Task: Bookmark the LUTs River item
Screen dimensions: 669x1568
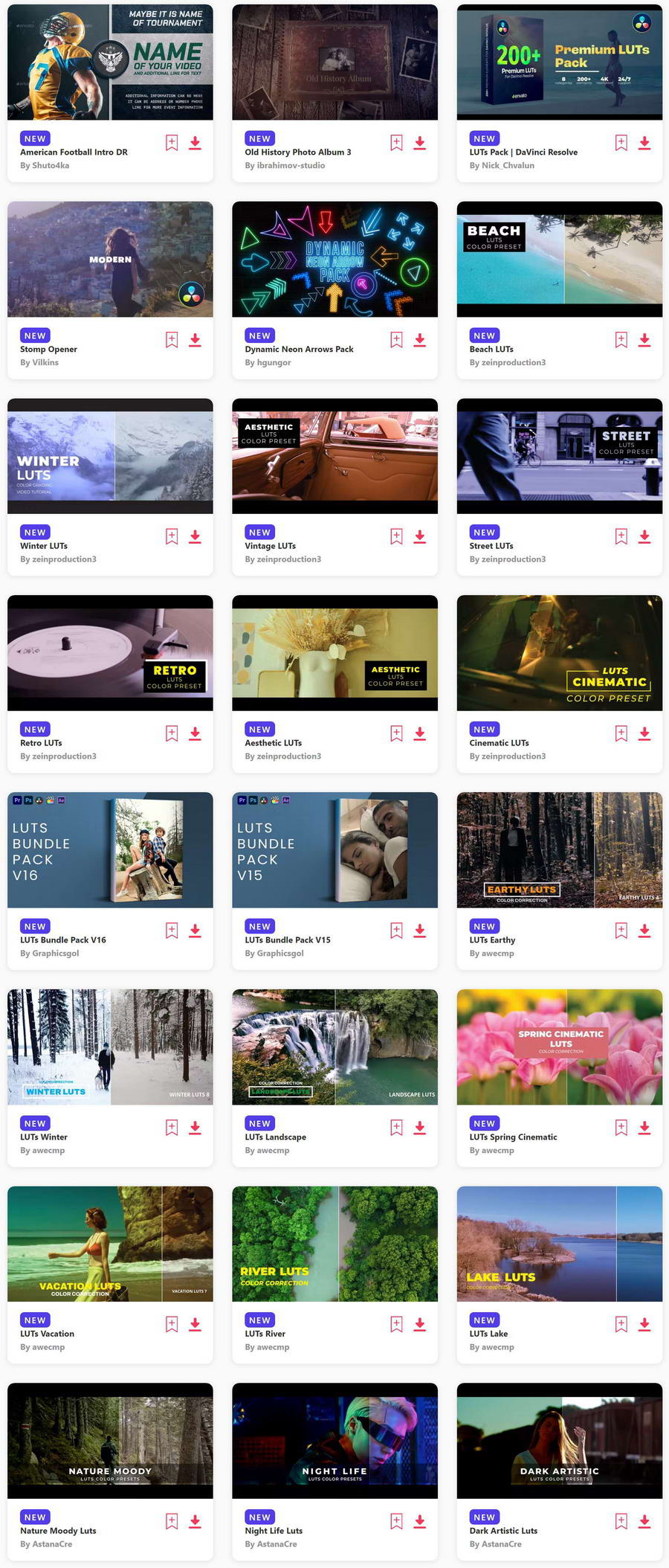Action: [x=396, y=1324]
